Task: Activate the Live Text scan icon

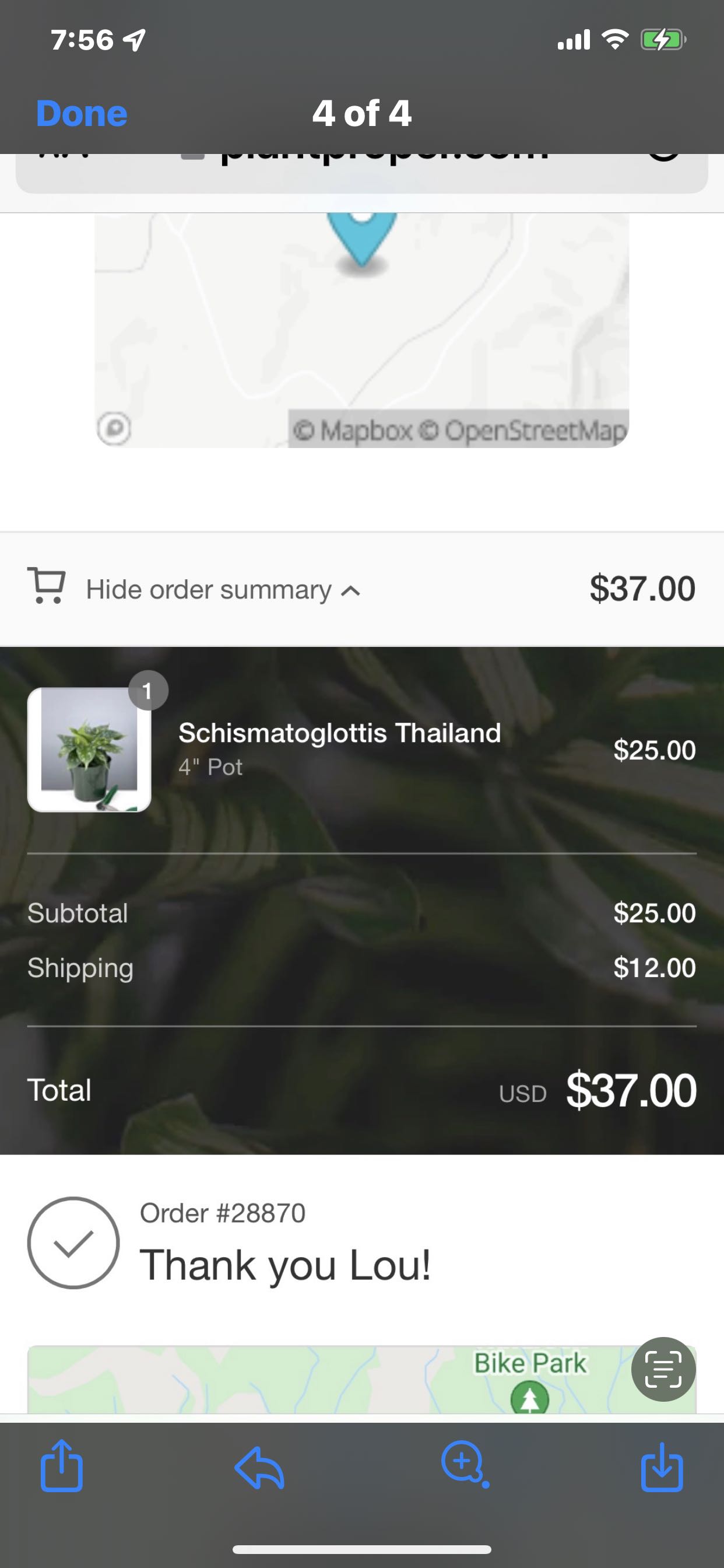Action: pyautogui.click(x=663, y=1369)
